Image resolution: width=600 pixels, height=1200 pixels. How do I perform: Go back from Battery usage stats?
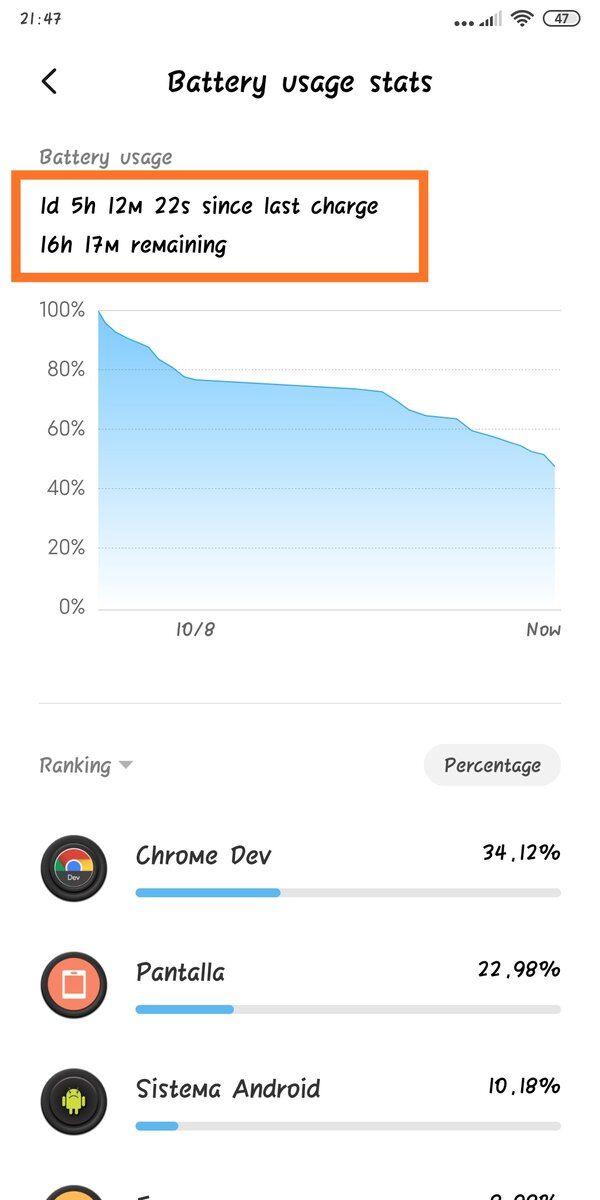(x=49, y=82)
